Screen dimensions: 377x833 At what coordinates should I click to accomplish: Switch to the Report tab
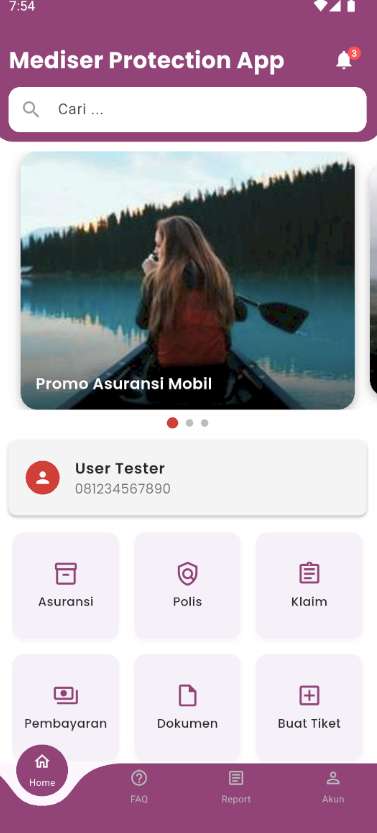[x=236, y=787]
